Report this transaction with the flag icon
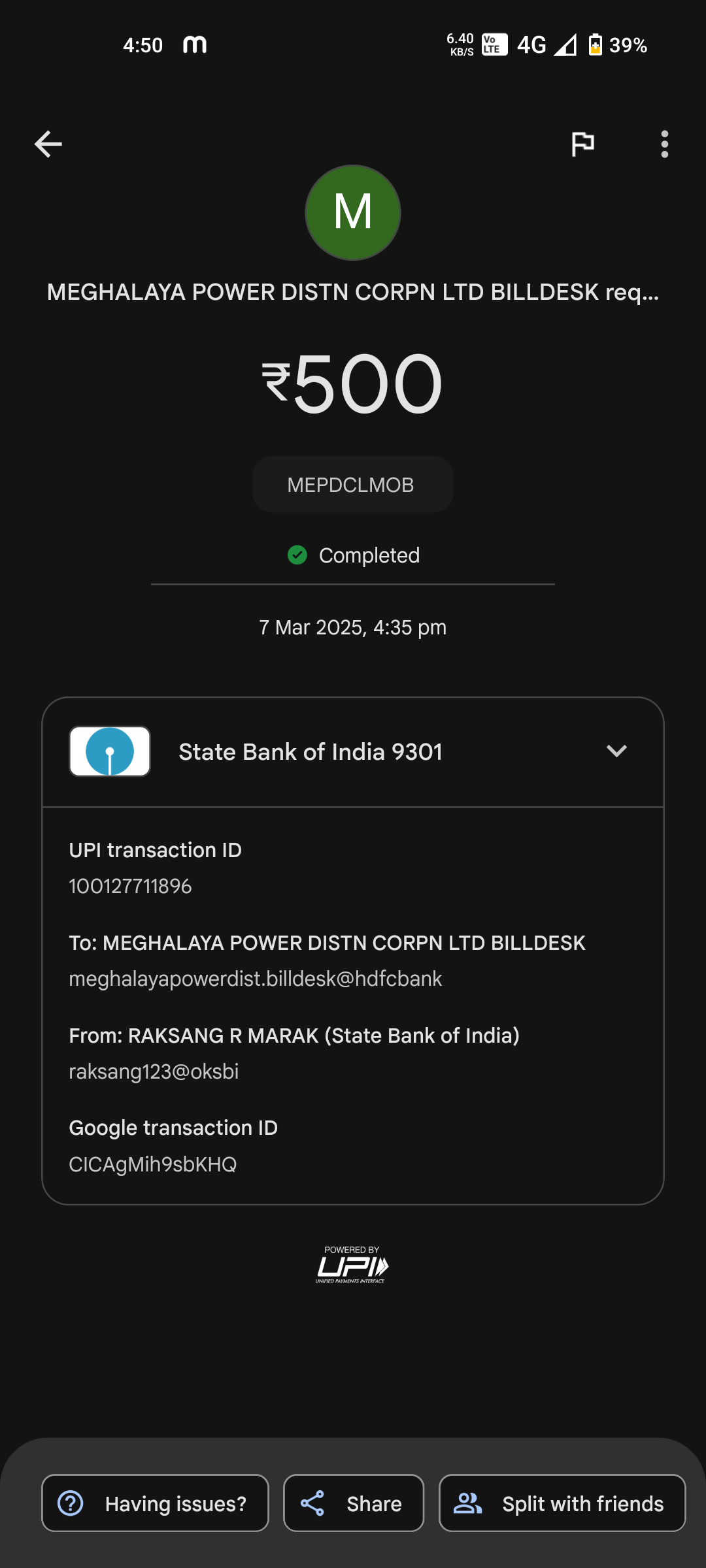This screenshot has height=1568, width=706. (582, 144)
